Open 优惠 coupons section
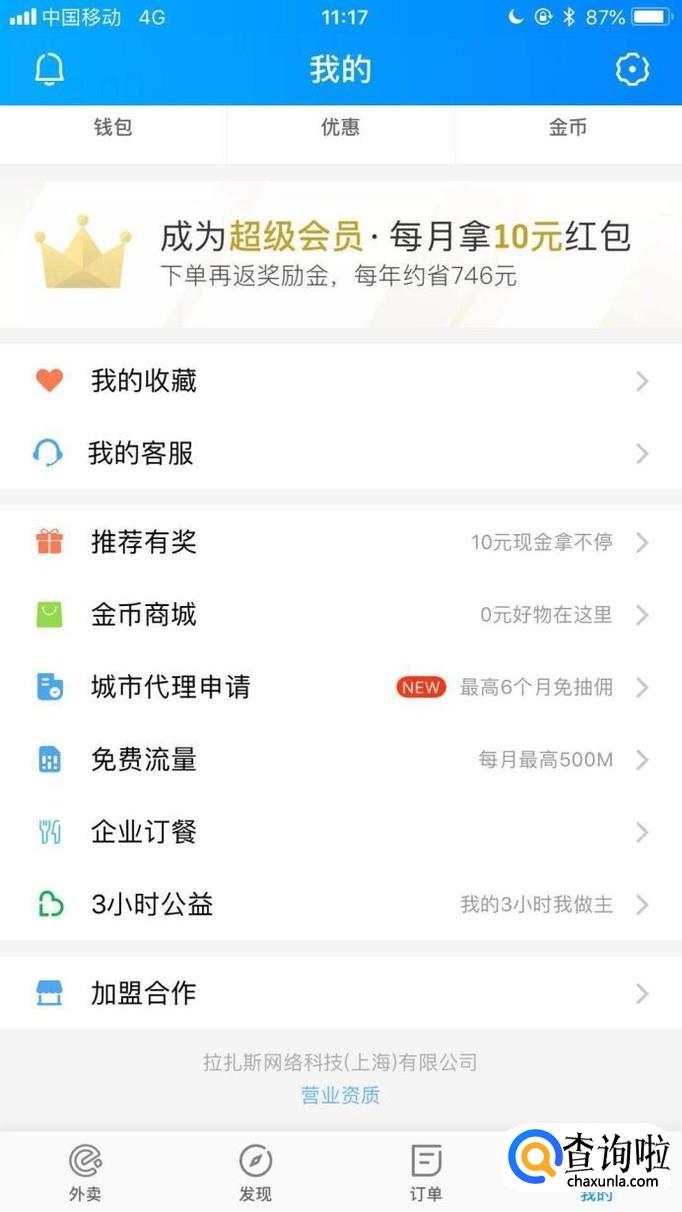 point(340,128)
